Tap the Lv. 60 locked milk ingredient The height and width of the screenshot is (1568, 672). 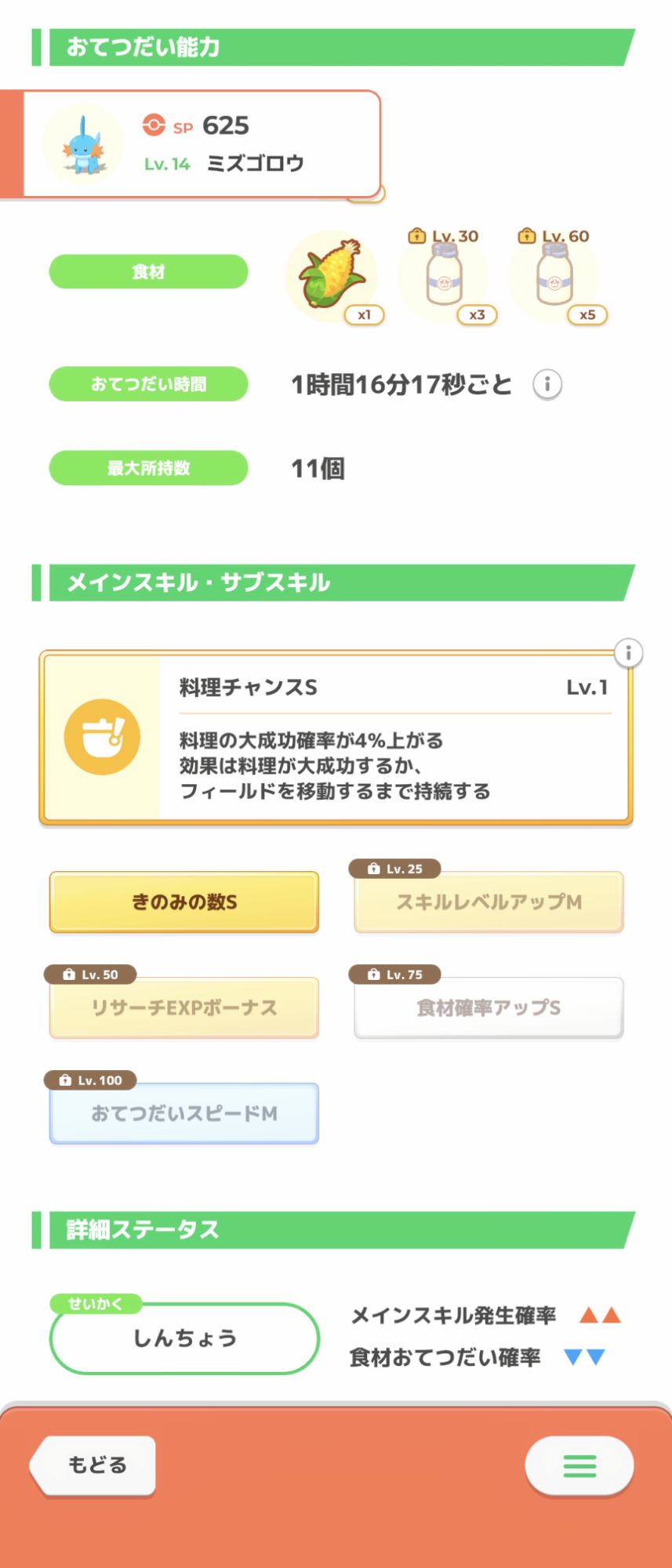(x=554, y=276)
